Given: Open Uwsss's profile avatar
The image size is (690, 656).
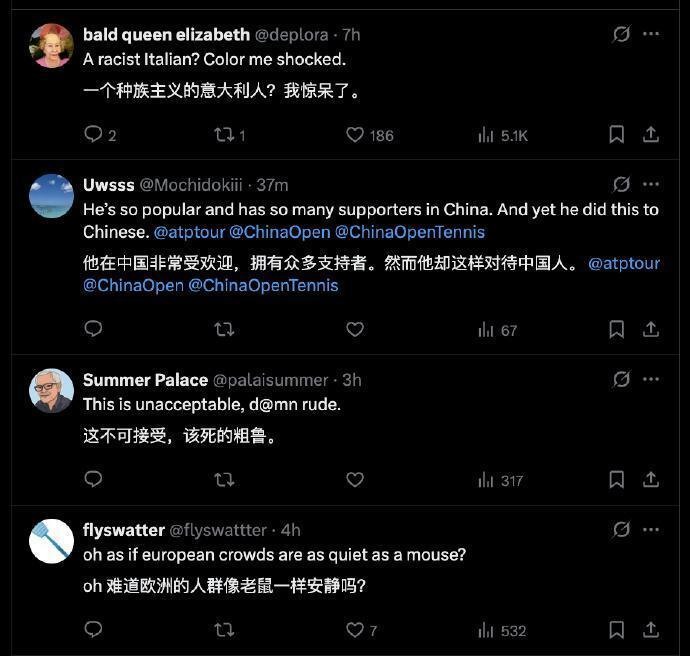Looking at the screenshot, I should click(51, 196).
